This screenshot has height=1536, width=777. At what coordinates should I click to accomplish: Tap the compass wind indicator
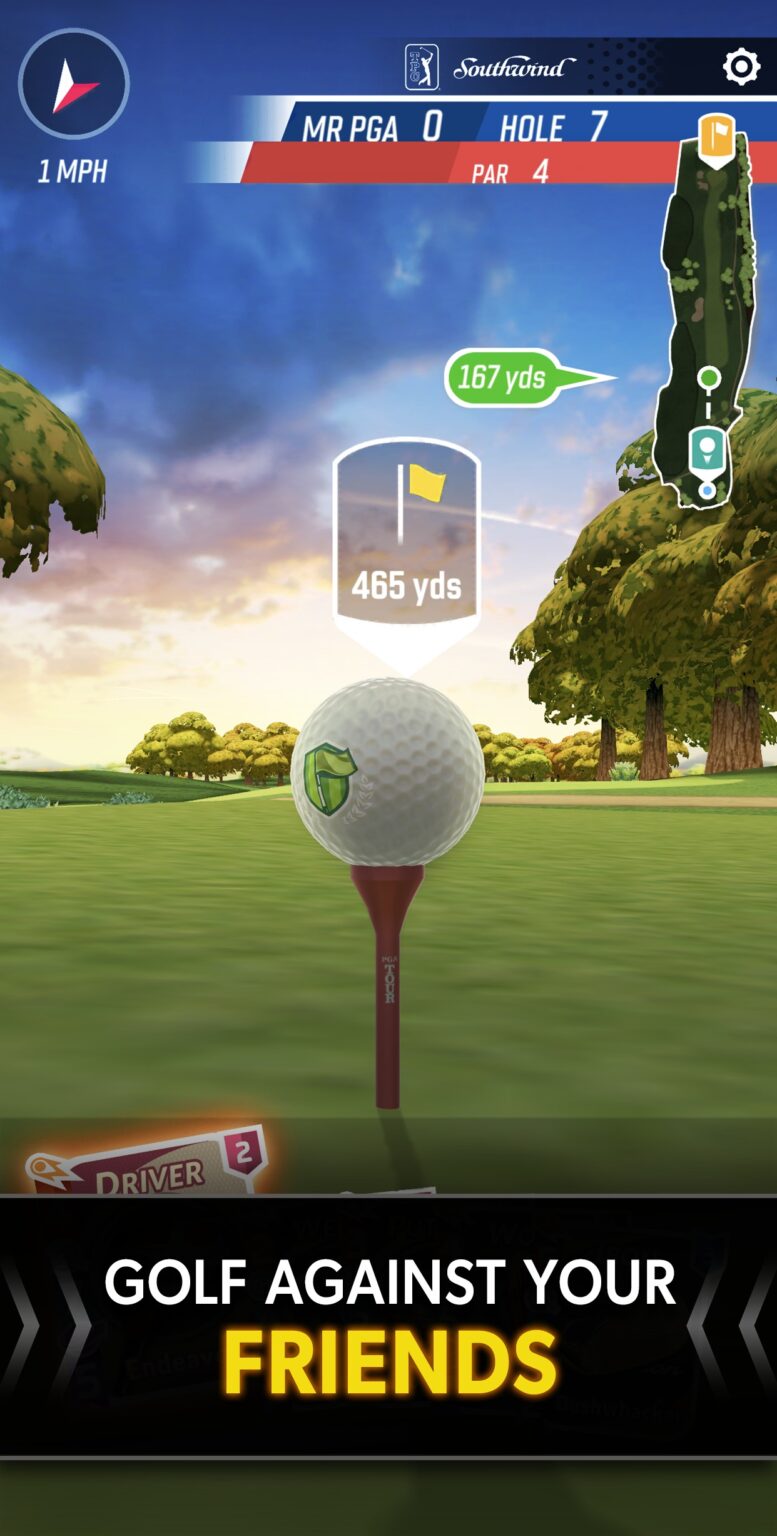click(73, 82)
